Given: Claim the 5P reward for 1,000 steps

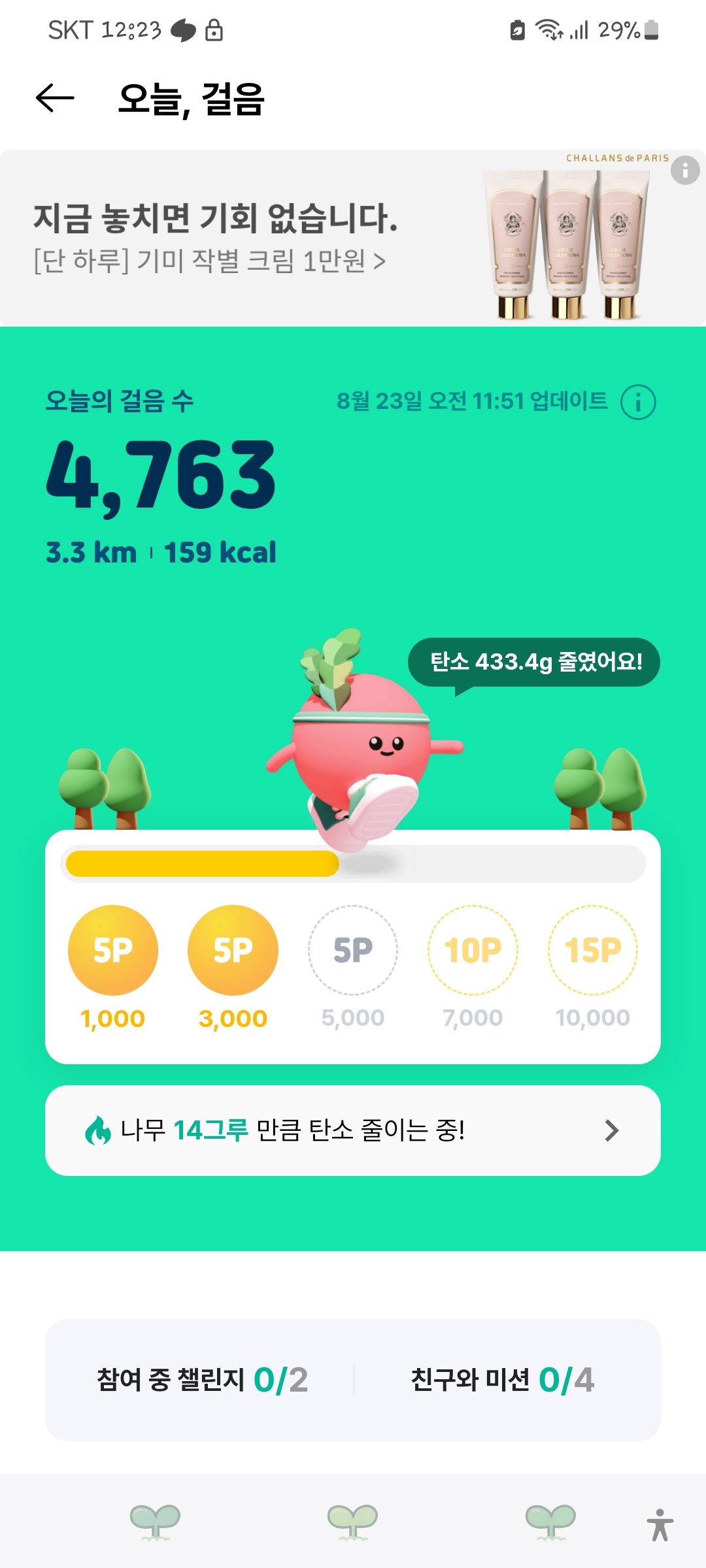Looking at the screenshot, I should (x=113, y=950).
